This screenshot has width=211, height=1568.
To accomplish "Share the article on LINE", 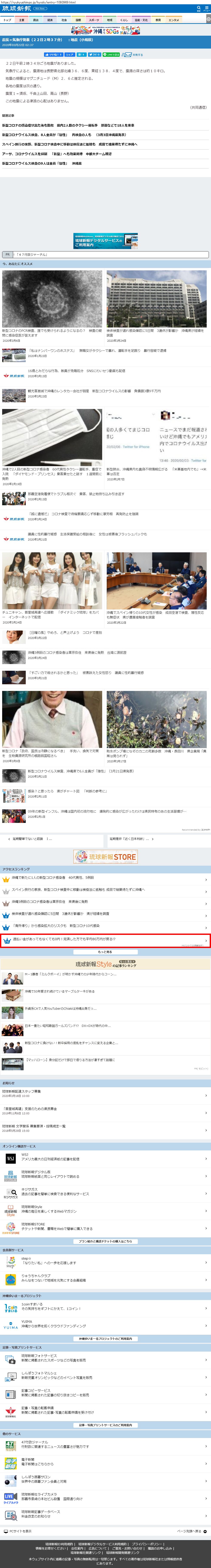I will tap(111, 54).
